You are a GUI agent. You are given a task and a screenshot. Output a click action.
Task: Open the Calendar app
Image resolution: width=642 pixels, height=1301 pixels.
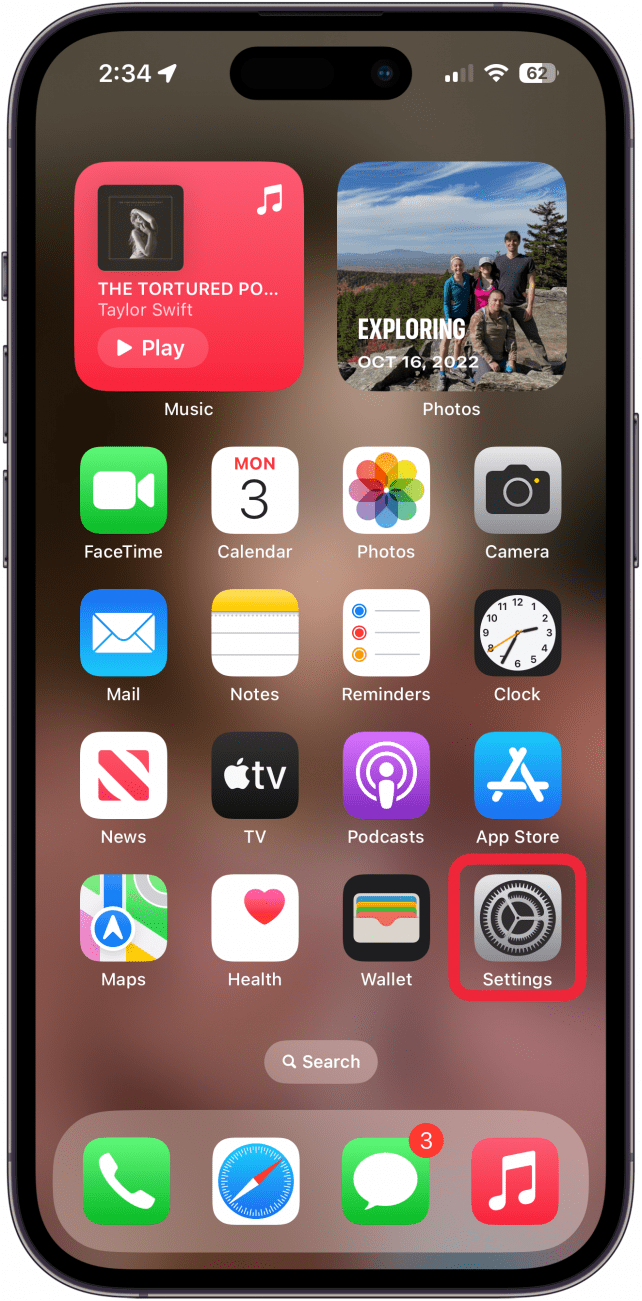click(255, 490)
